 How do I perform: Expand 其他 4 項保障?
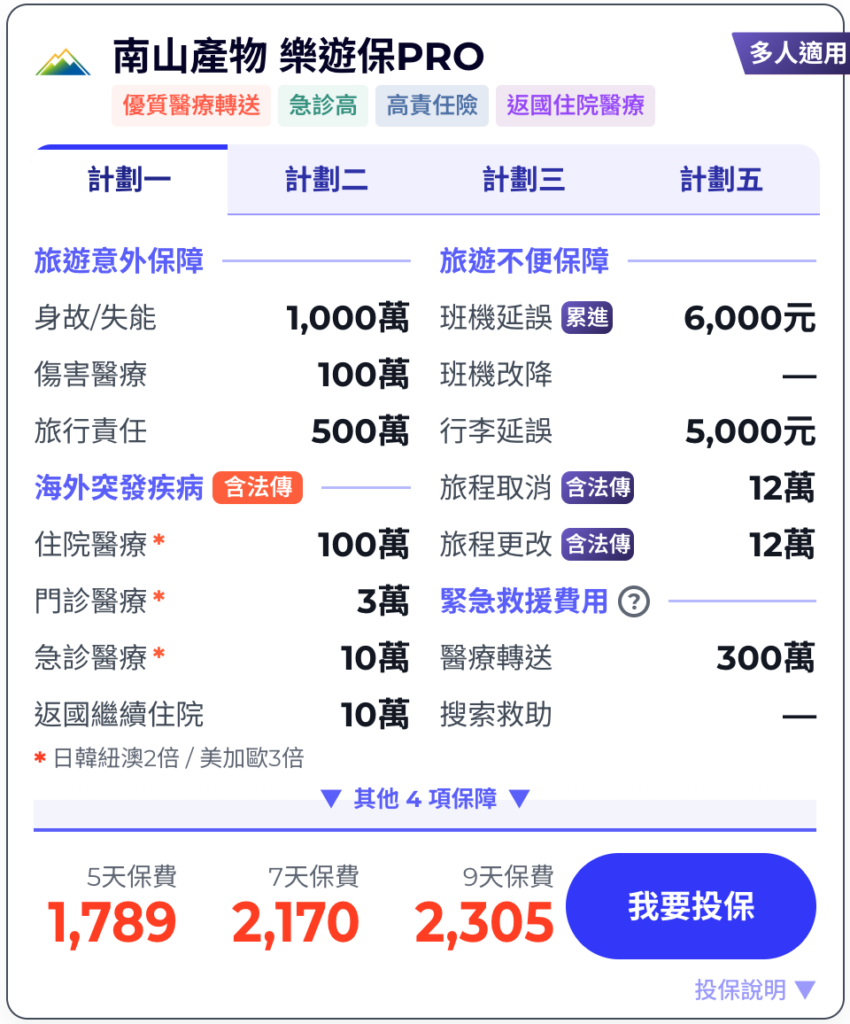coord(425,799)
